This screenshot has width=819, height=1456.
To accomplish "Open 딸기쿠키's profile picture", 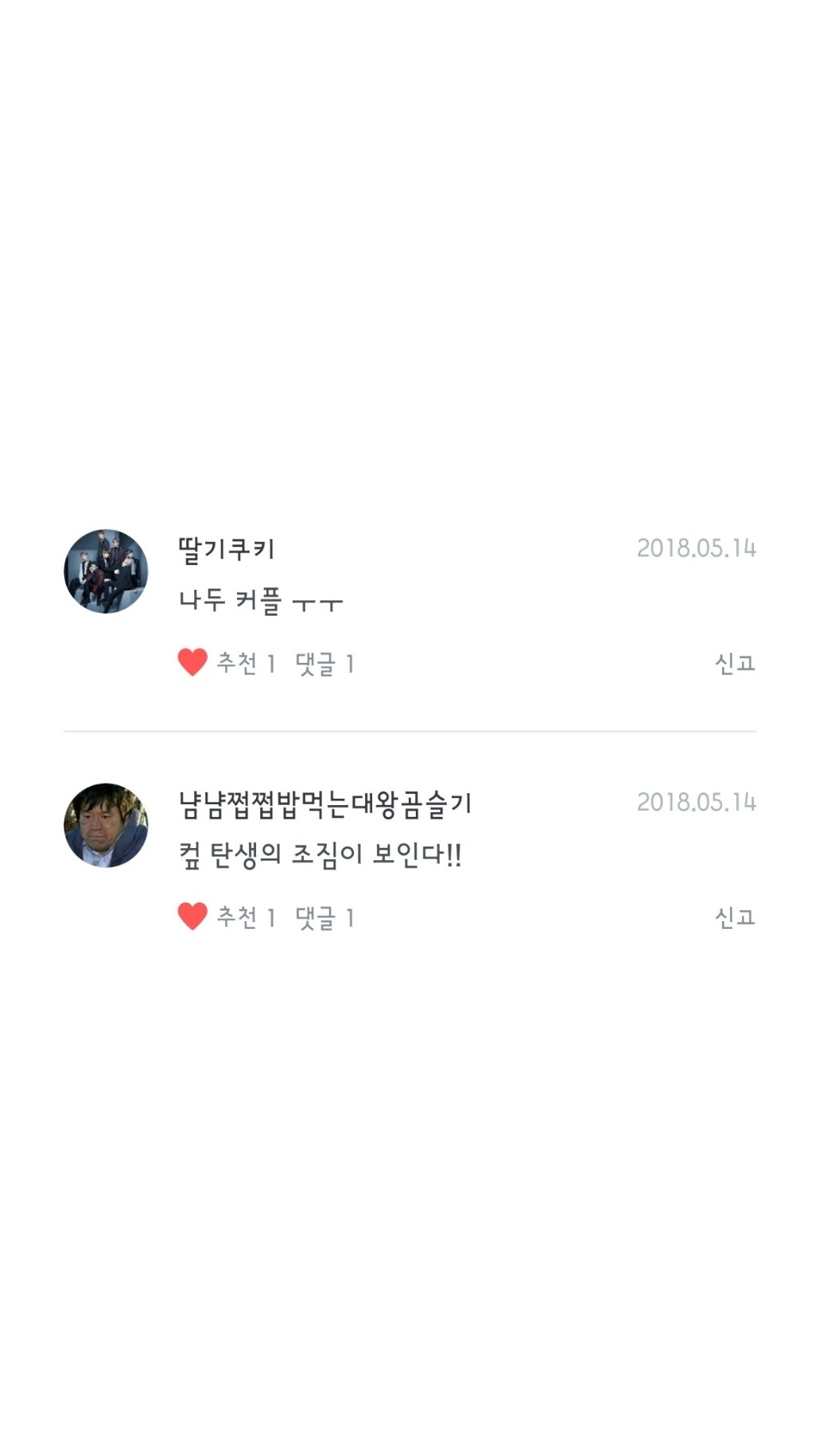I will [106, 571].
